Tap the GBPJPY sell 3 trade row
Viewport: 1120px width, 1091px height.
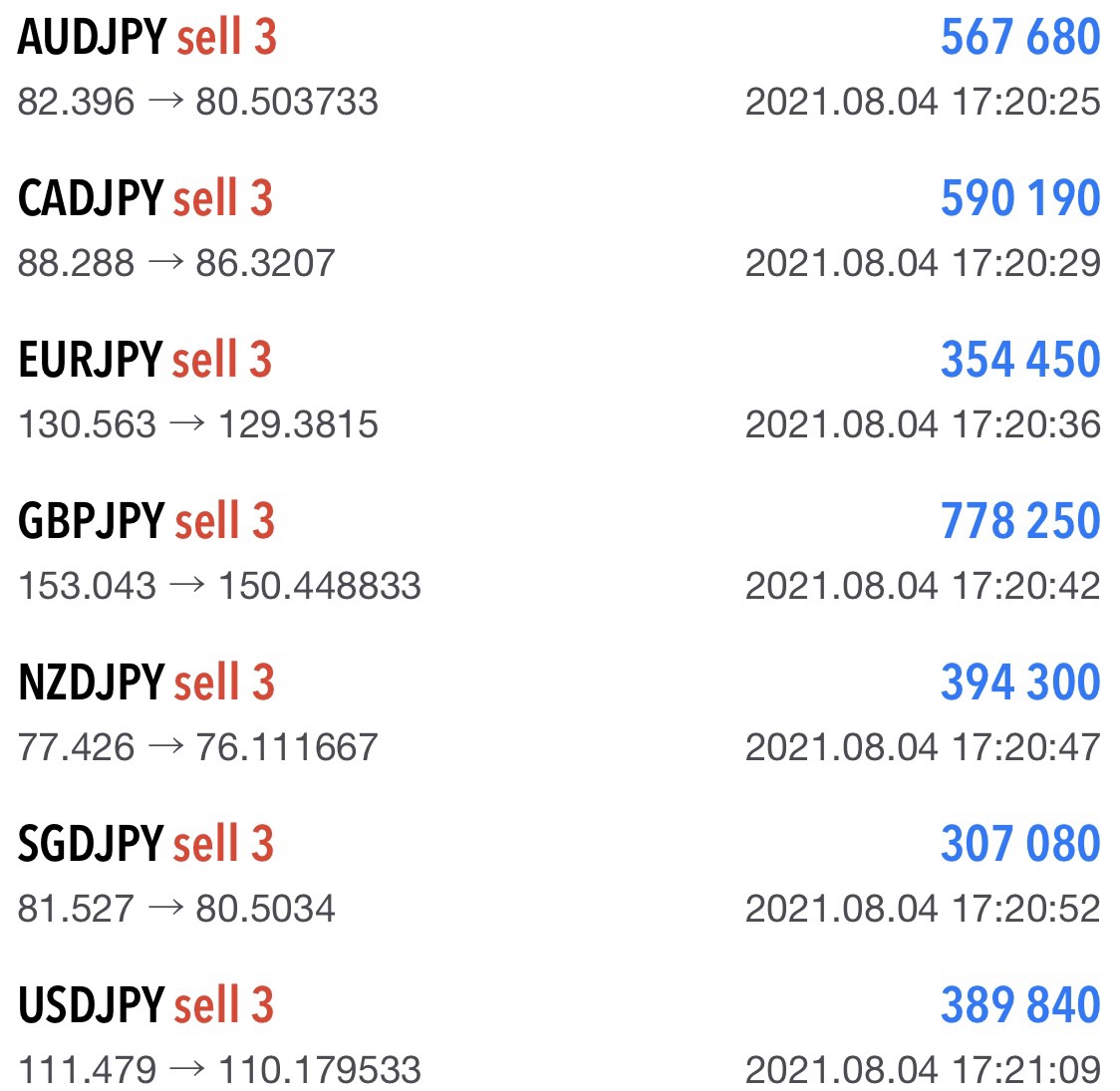(x=560, y=552)
